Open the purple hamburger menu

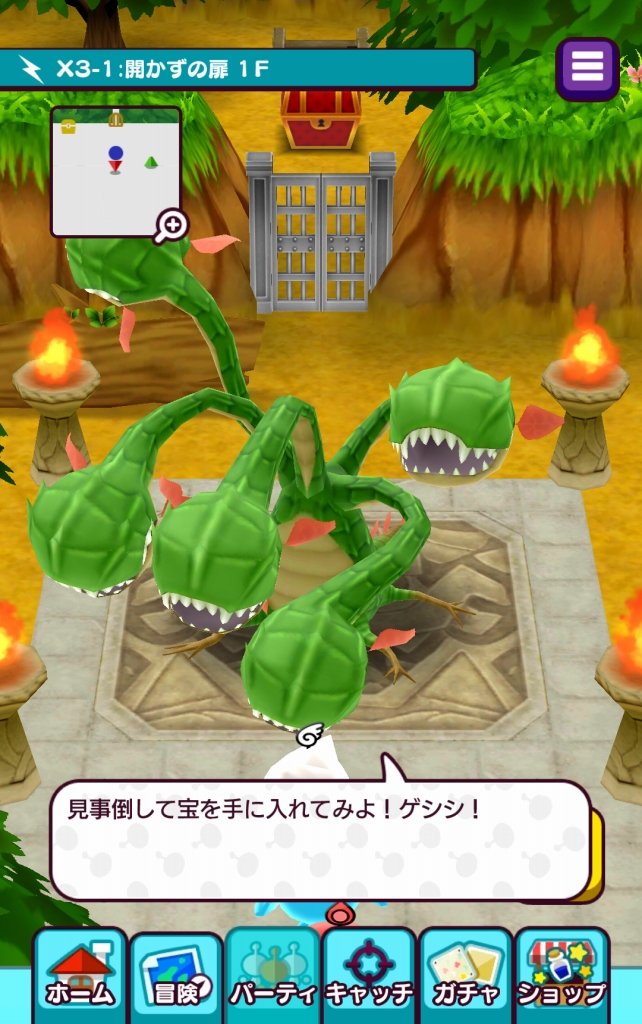pos(587,68)
